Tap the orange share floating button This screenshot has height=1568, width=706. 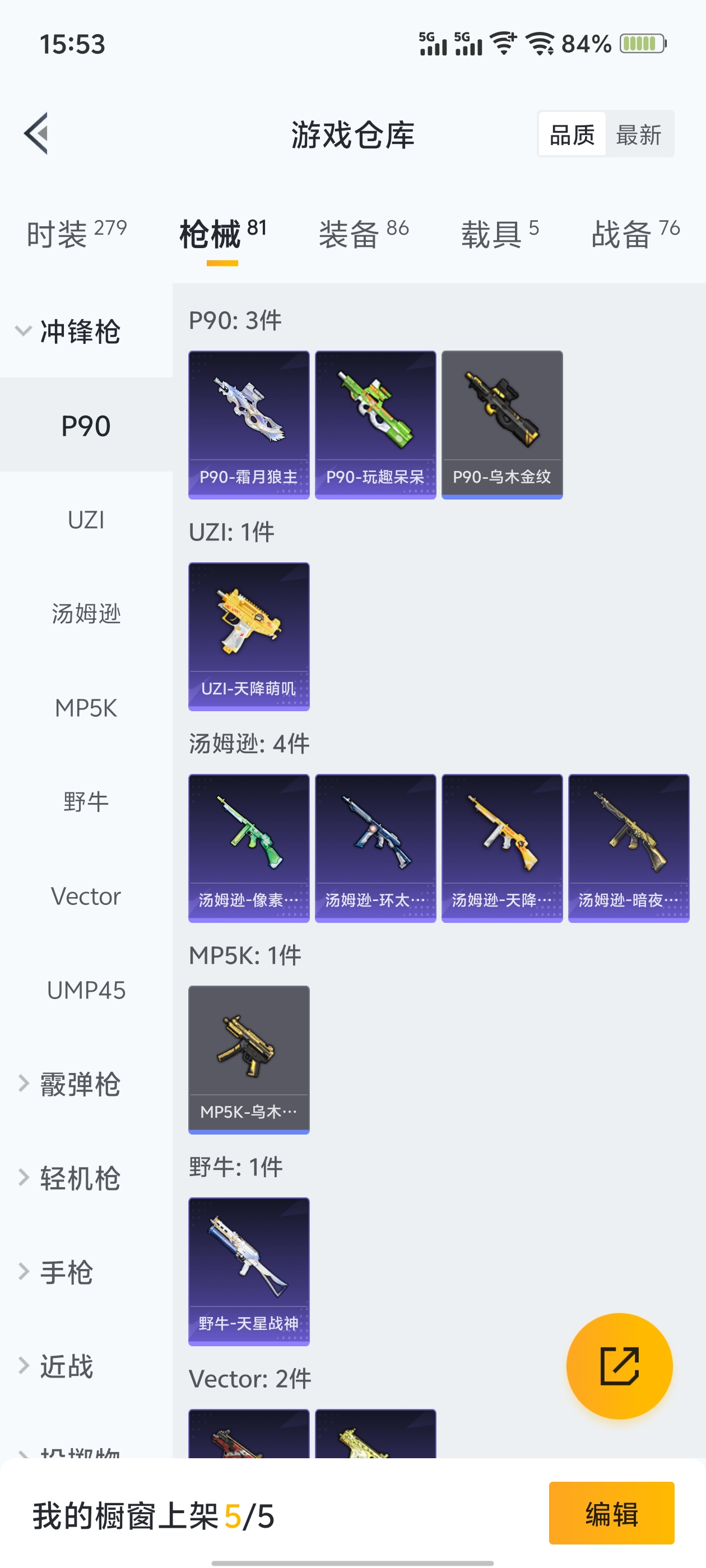coord(619,1366)
